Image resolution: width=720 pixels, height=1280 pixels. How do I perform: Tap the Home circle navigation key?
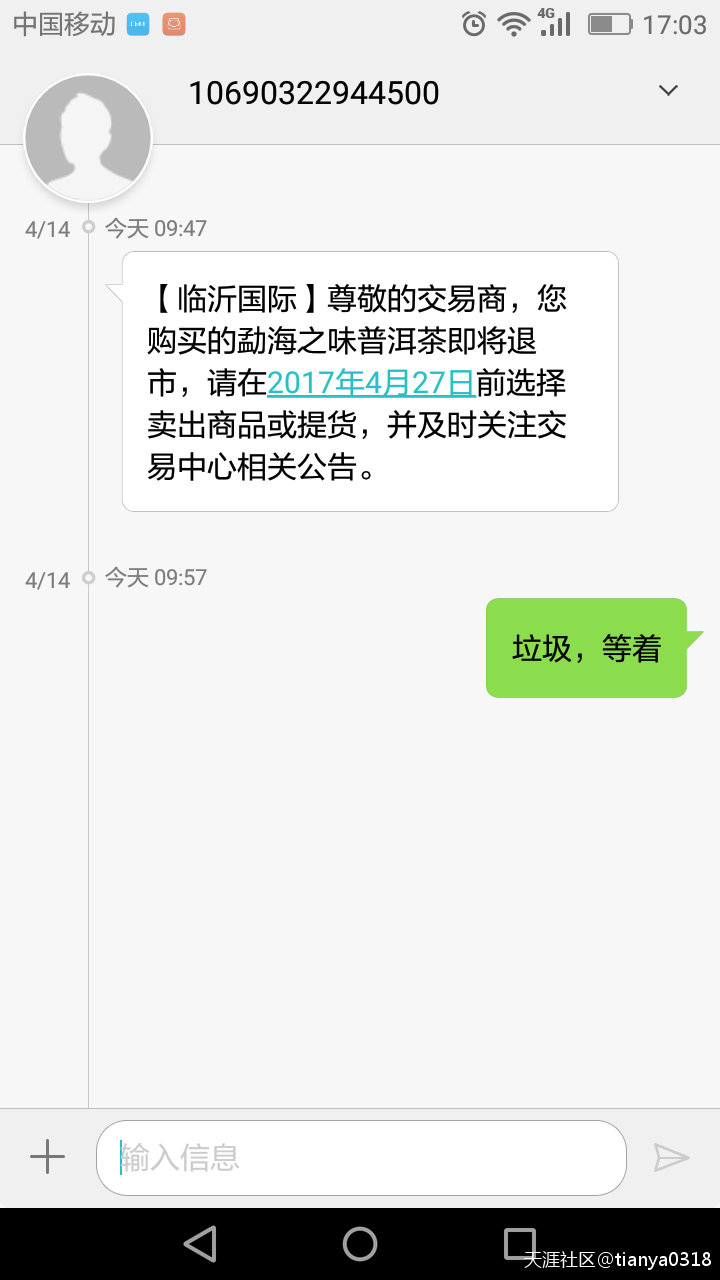[x=360, y=1243]
